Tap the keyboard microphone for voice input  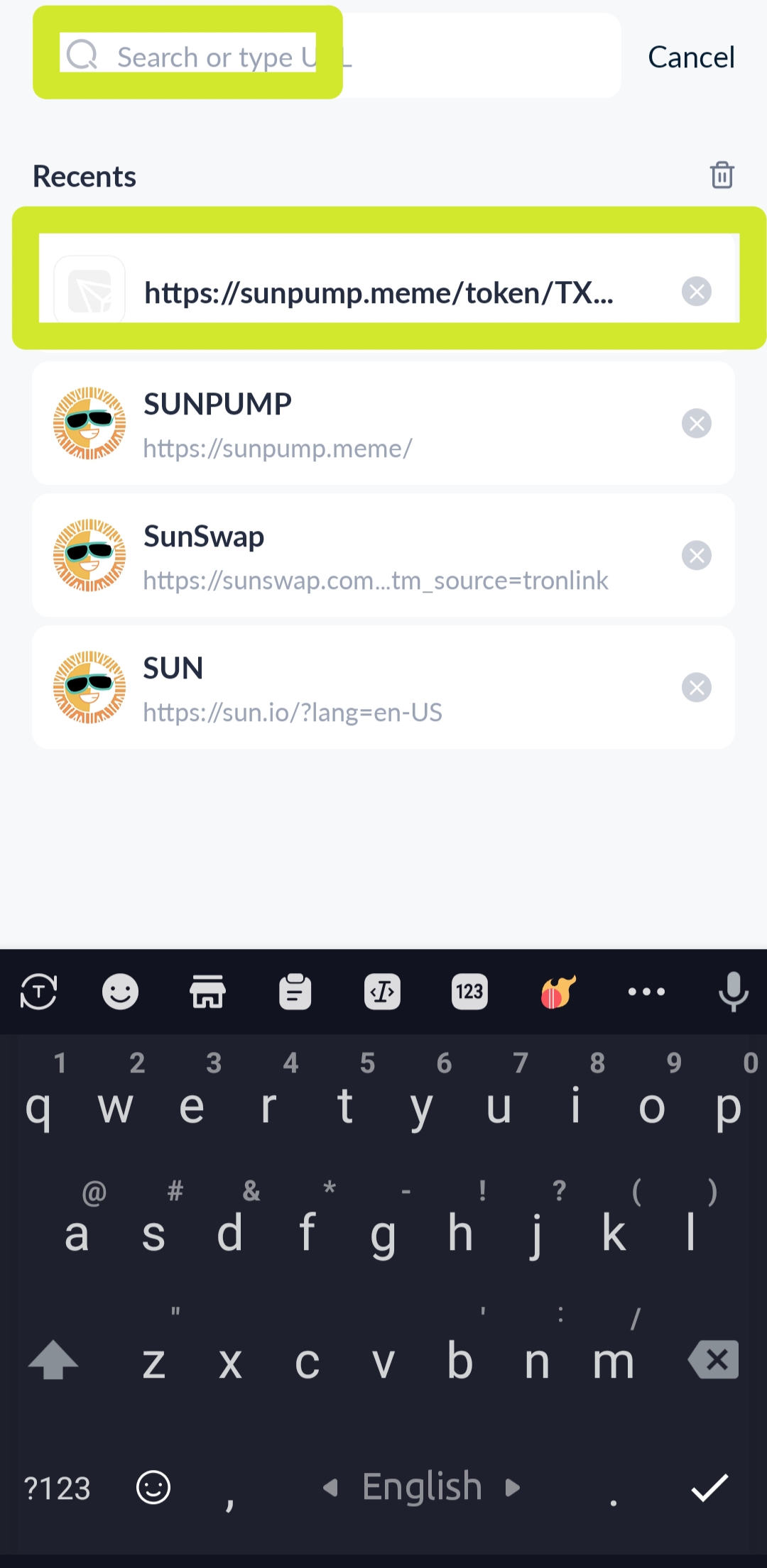[733, 992]
